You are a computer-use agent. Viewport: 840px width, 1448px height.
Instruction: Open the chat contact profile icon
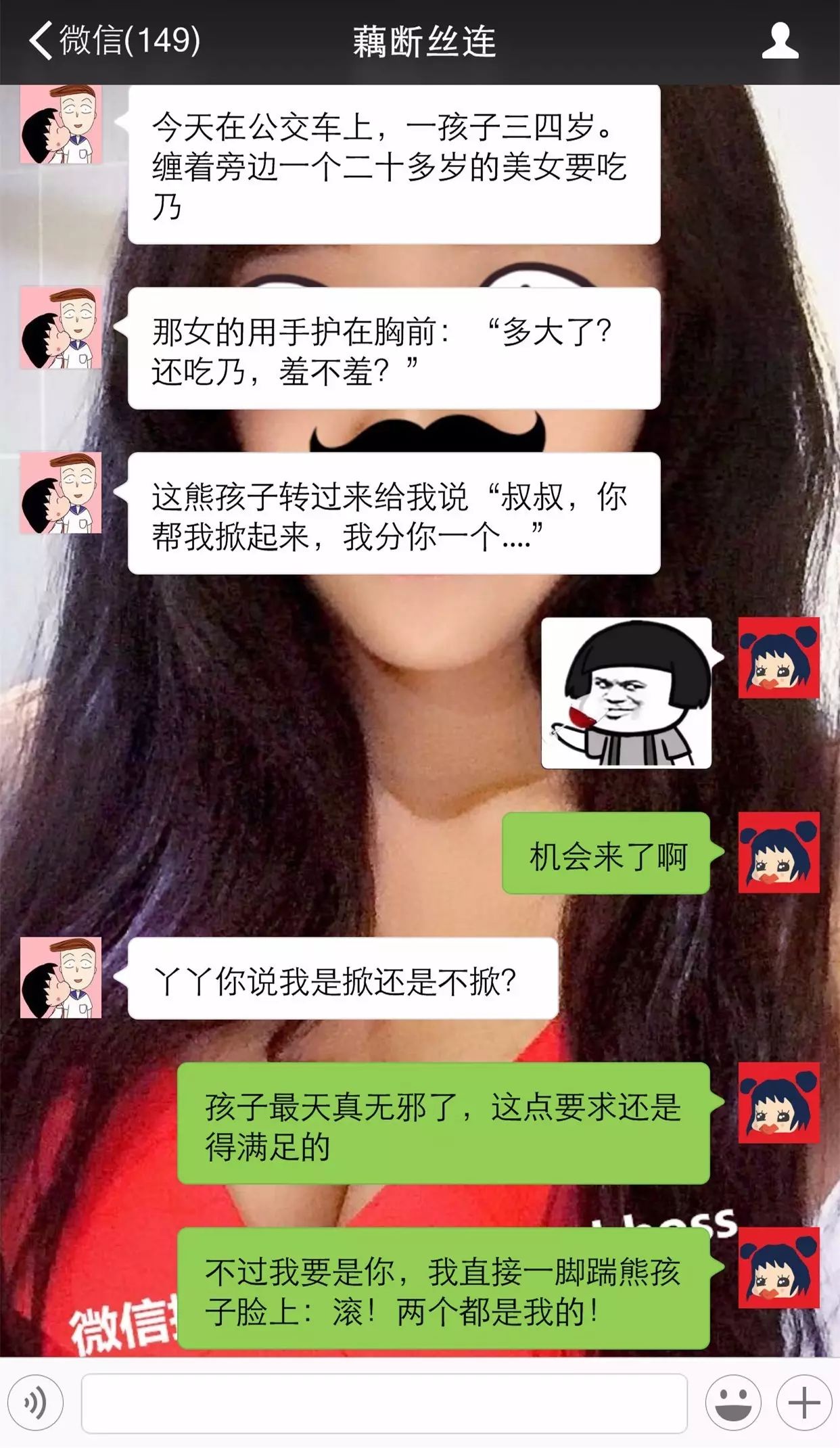tap(780, 41)
